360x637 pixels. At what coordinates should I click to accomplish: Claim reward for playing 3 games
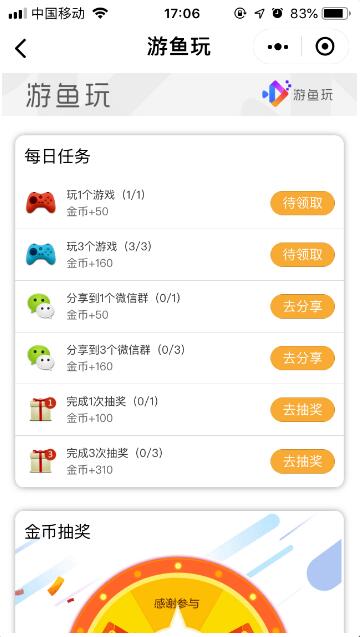pos(303,255)
